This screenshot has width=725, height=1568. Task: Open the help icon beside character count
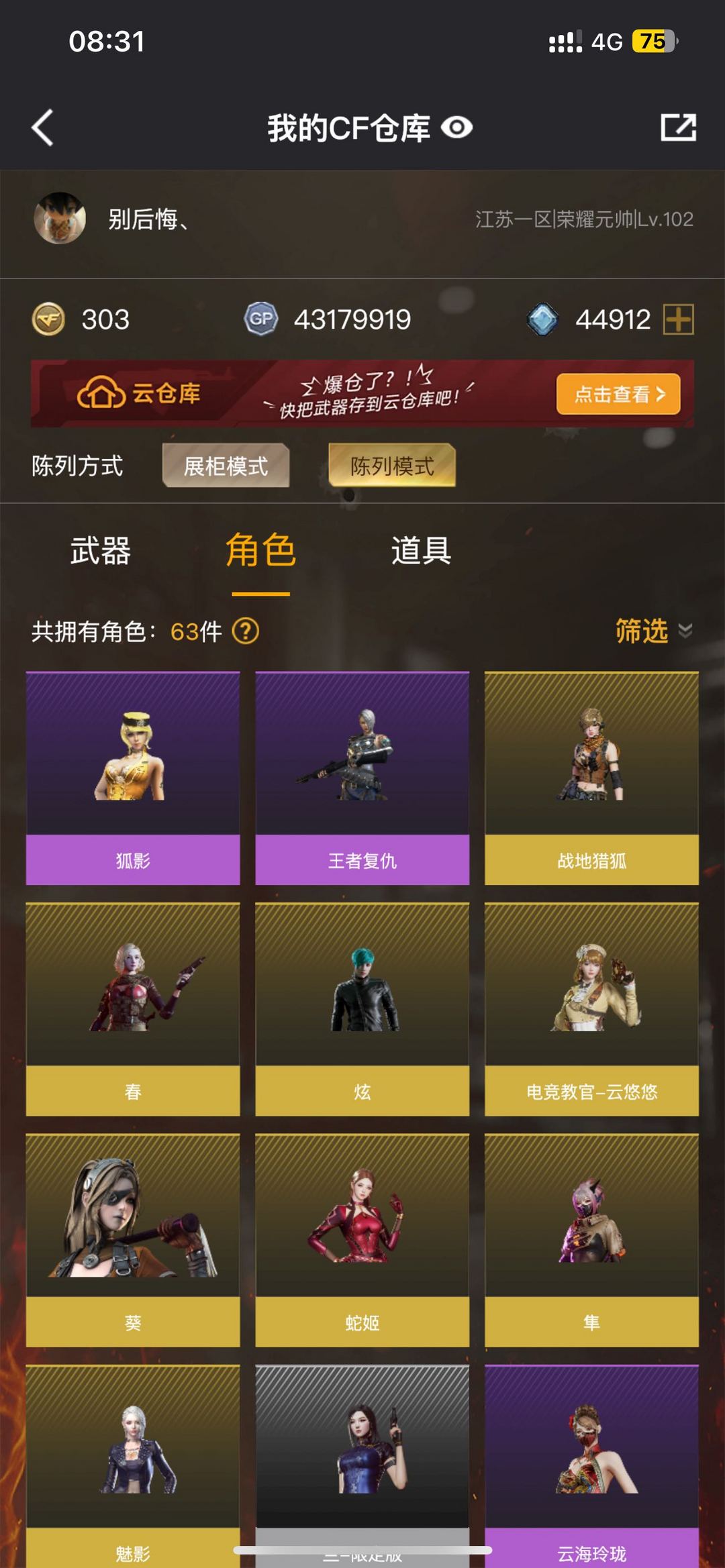tap(246, 631)
